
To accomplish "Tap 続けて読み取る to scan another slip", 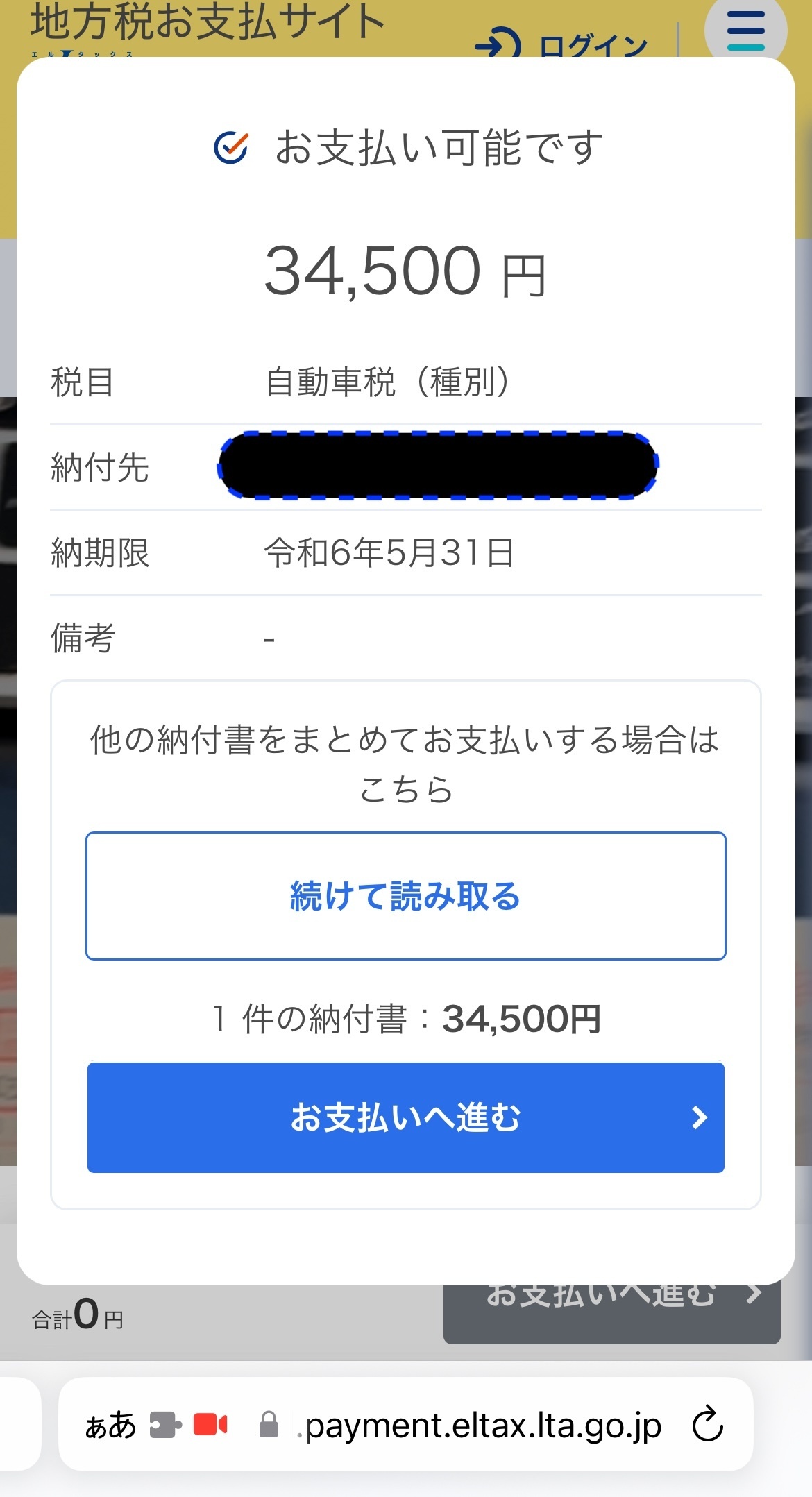I will [x=405, y=895].
